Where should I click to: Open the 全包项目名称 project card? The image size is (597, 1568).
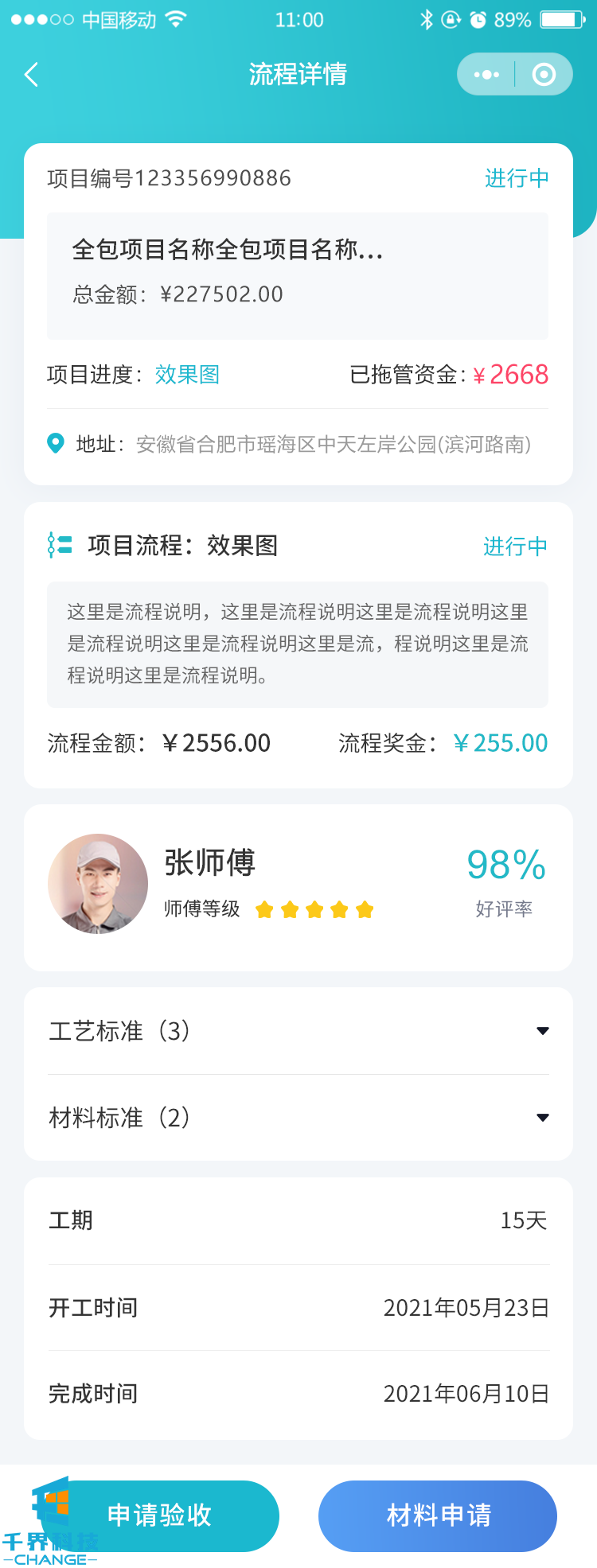point(298,275)
